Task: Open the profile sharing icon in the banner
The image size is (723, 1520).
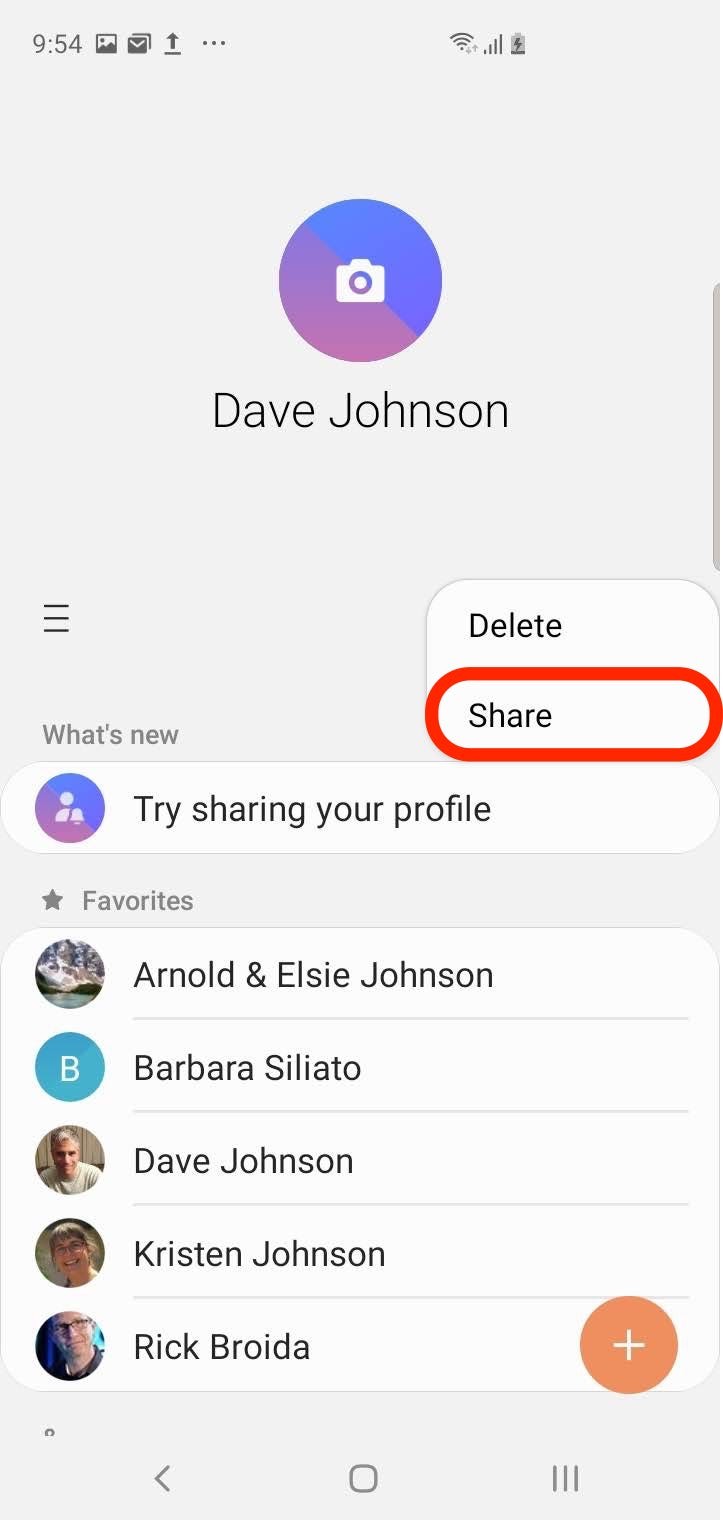Action: [x=69, y=807]
